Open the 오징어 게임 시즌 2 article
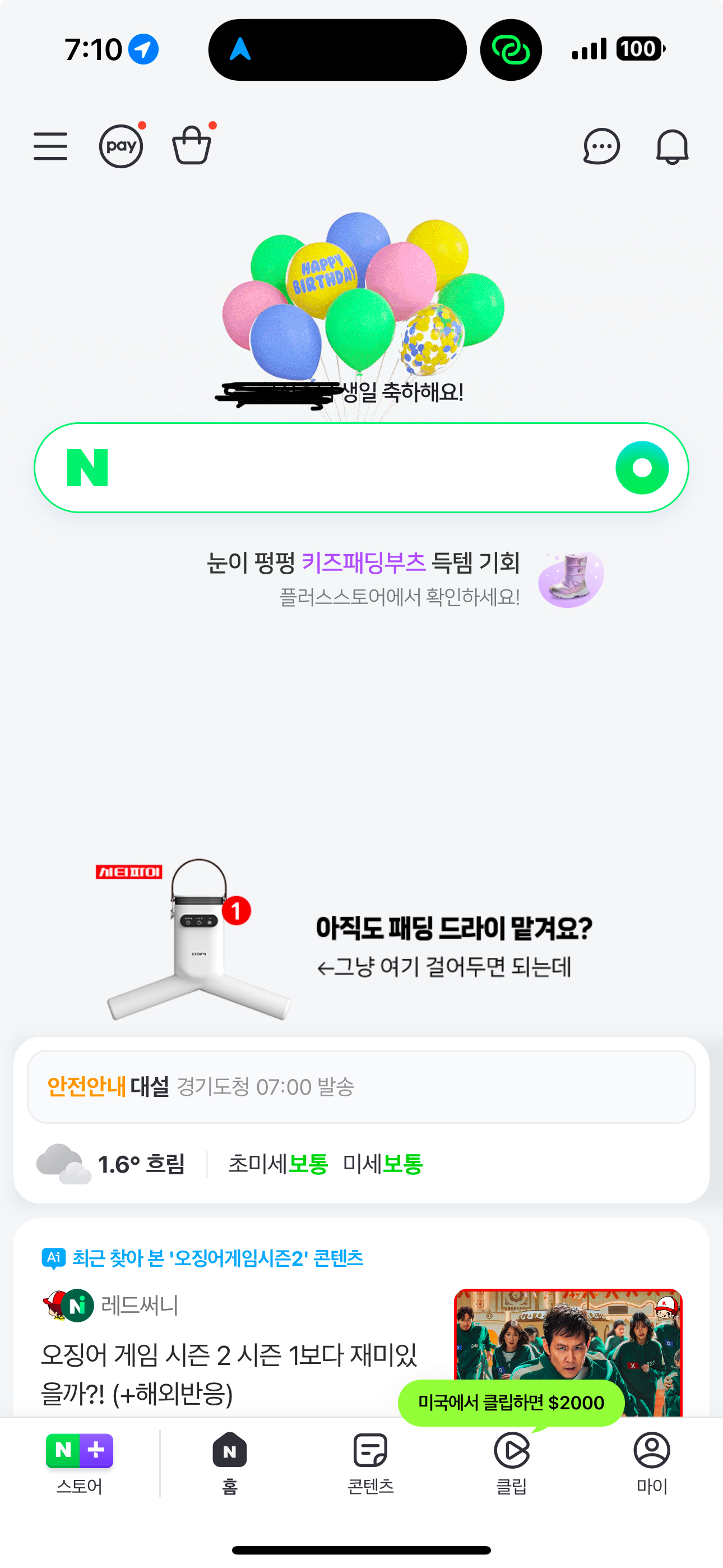This screenshot has width=723, height=1568. point(229,1374)
